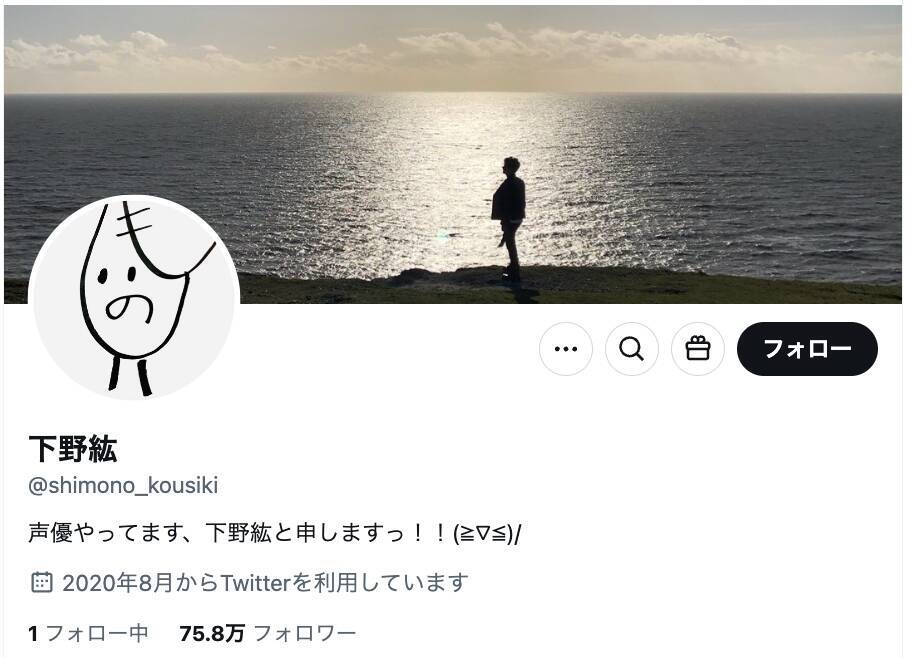The width and height of the screenshot is (913, 658).
Task: Open the round profile avatar picture
Action: (134, 298)
